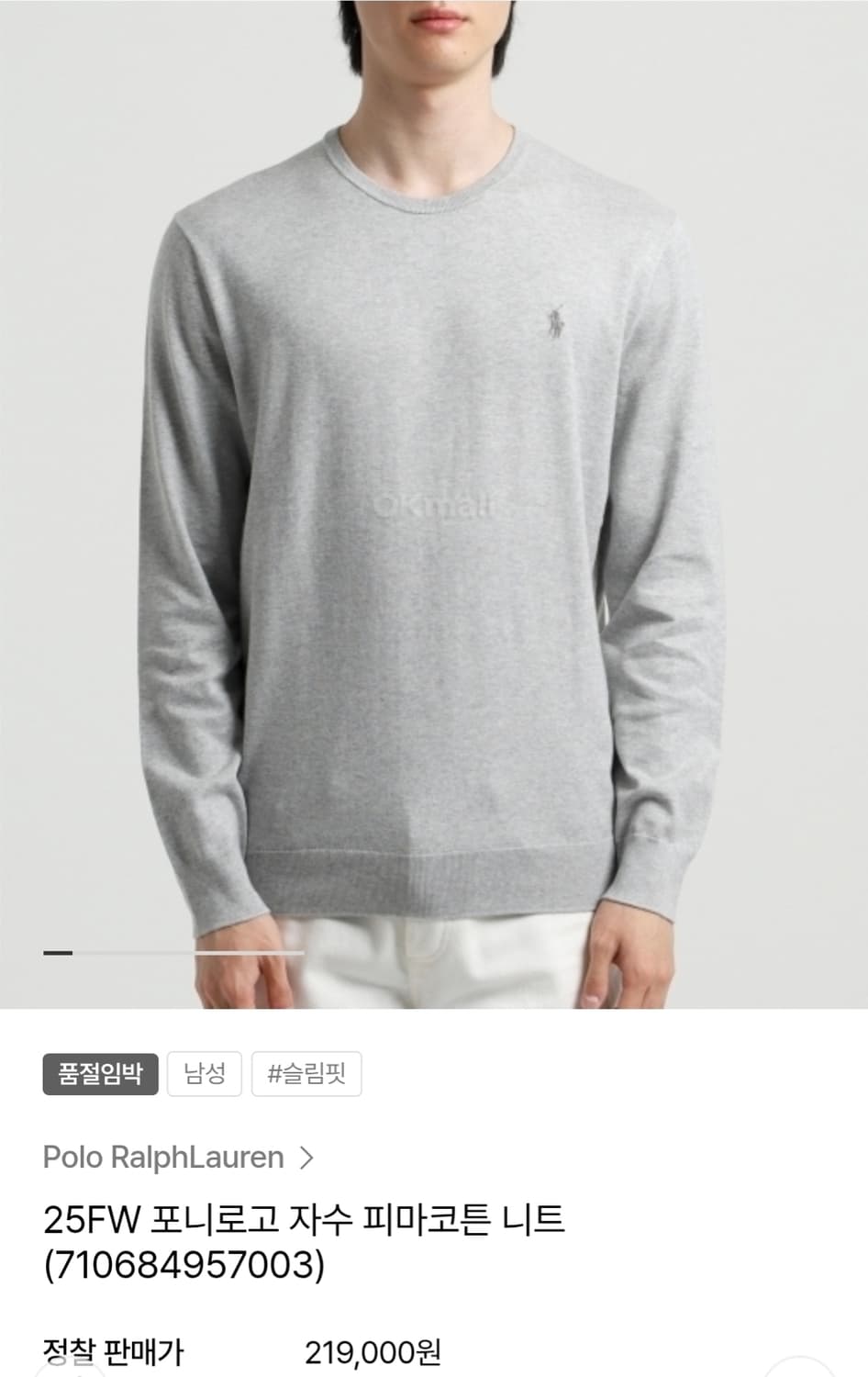Image resolution: width=868 pixels, height=1377 pixels.
Task: Open the Polo RalphLauren brand page
Action: pos(161,1158)
